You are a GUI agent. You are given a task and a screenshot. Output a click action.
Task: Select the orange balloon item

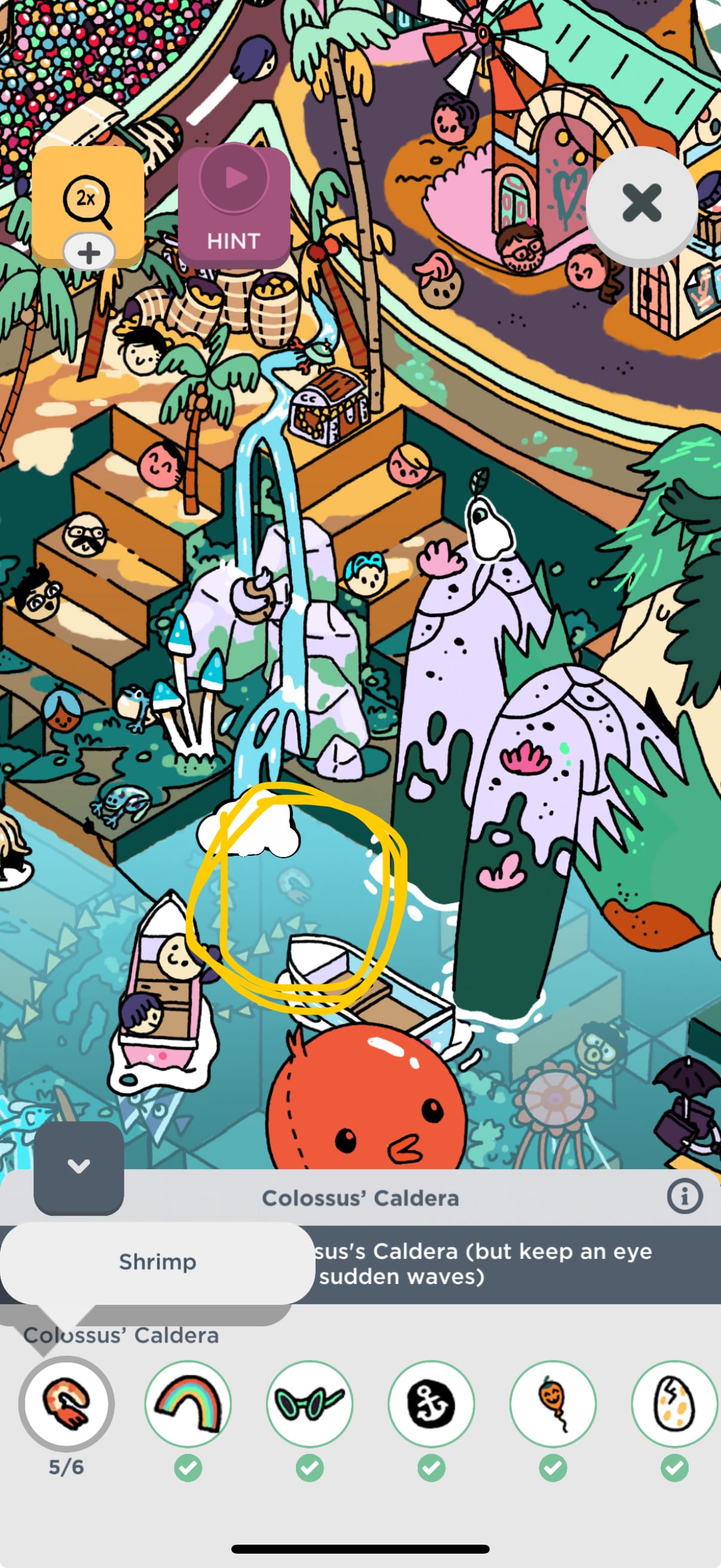(553, 1404)
